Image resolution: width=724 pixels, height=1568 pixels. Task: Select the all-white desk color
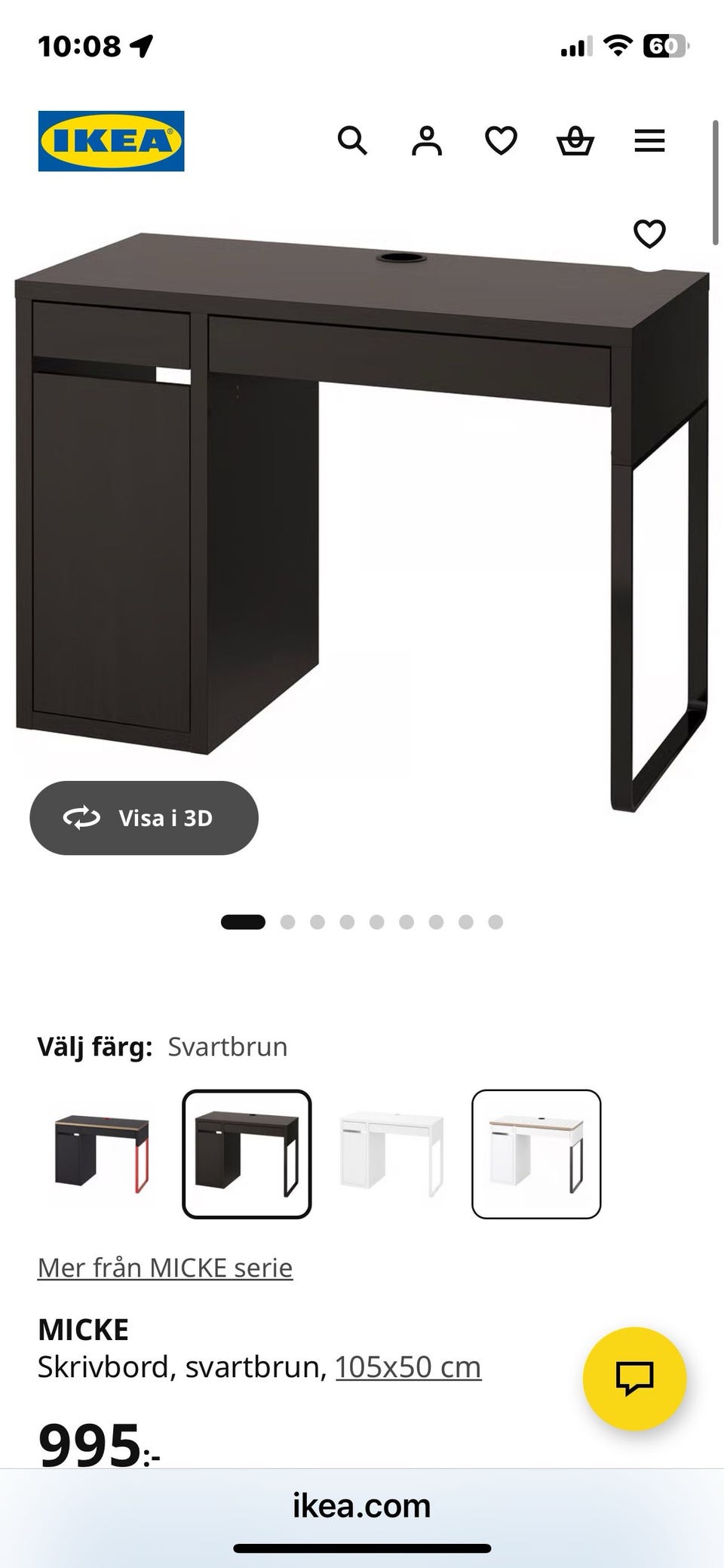click(x=391, y=1154)
